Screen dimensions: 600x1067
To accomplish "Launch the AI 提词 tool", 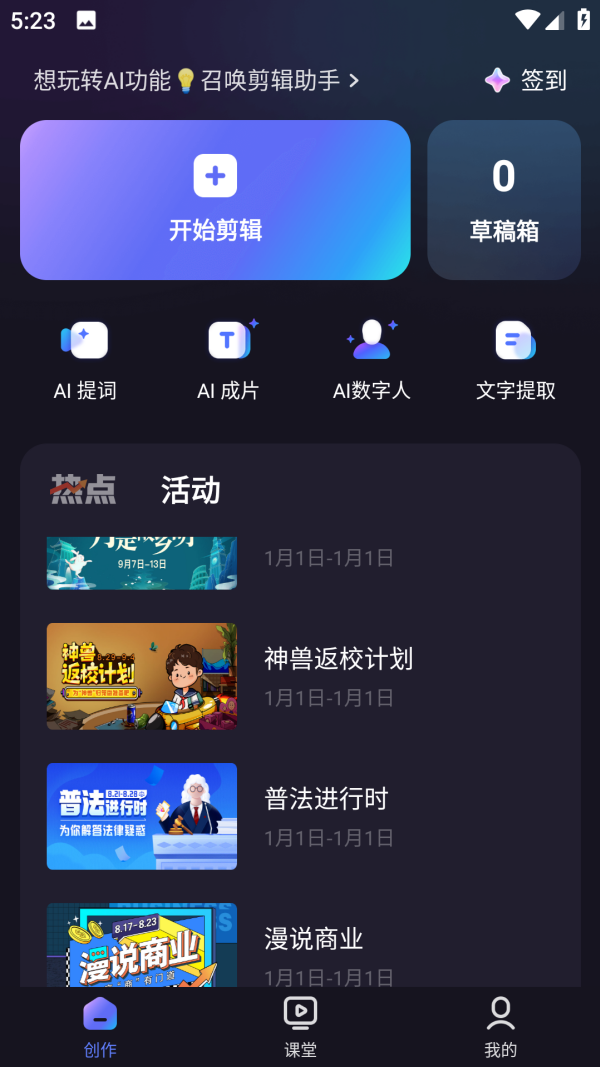I will tap(85, 360).
